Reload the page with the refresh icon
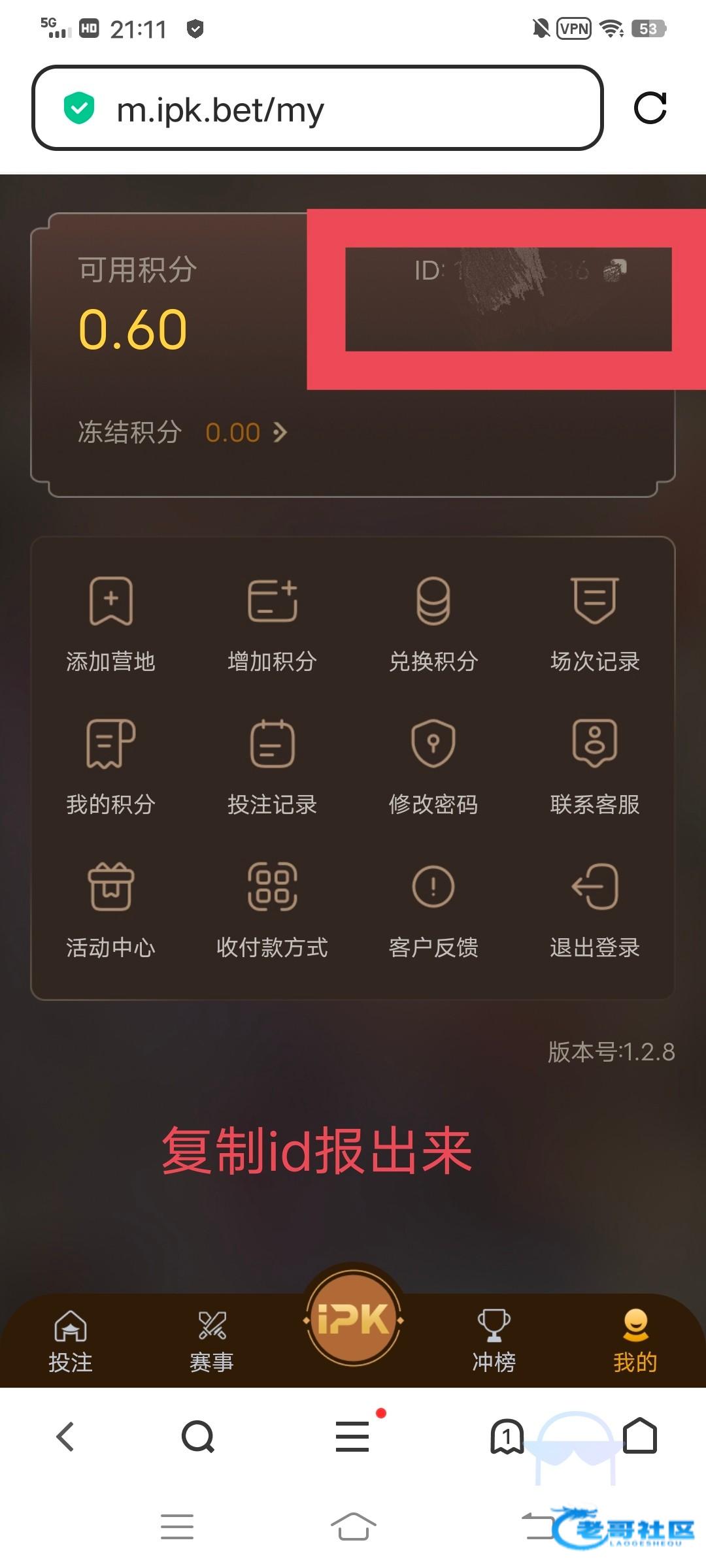Screen dimensions: 706x1568 (x=650, y=108)
